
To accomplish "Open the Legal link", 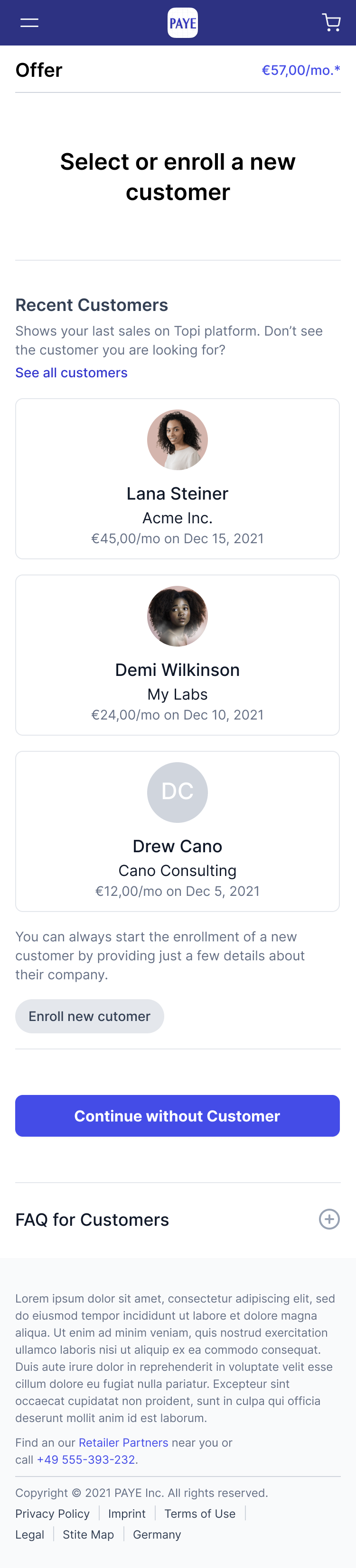I will click(x=30, y=1534).
